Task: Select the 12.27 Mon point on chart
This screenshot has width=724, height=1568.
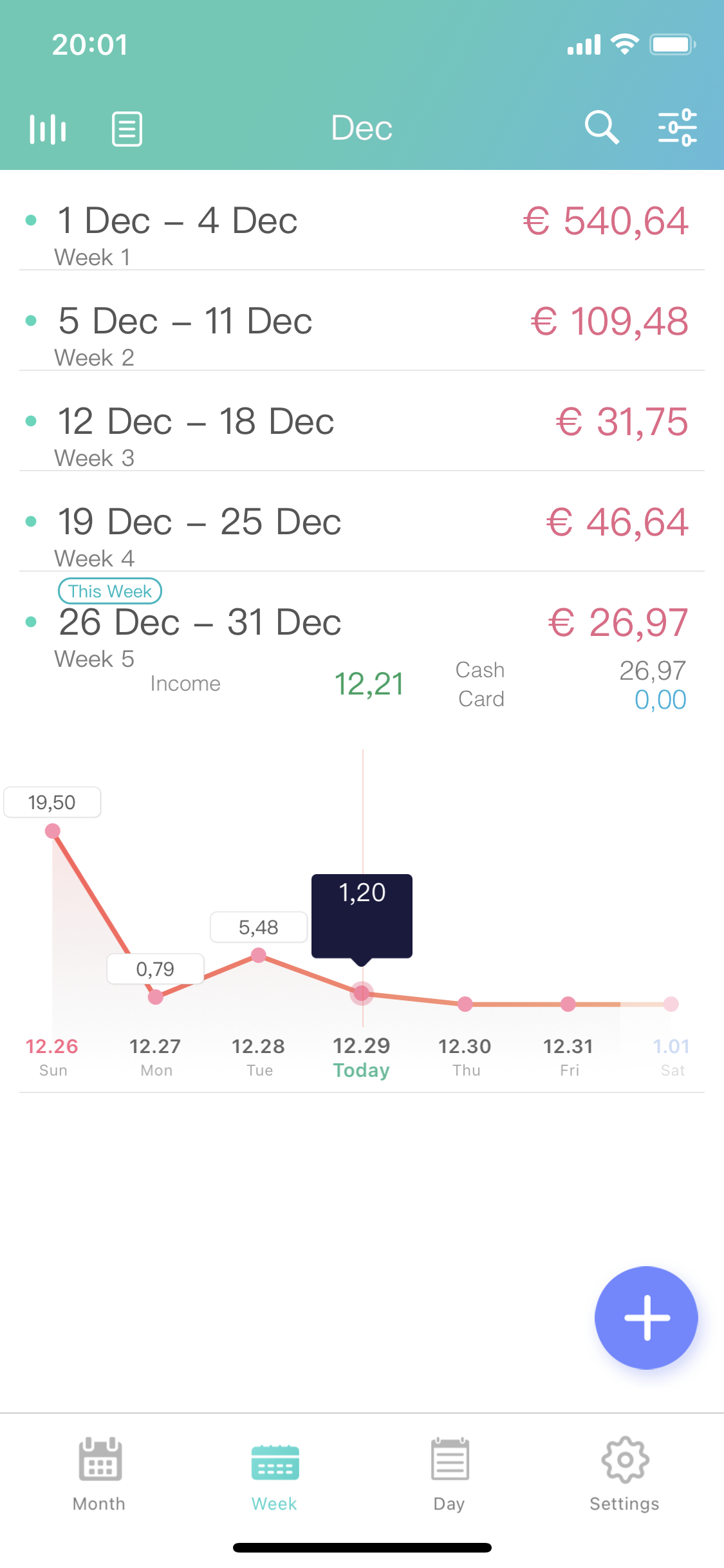Action: [x=156, y=997]
